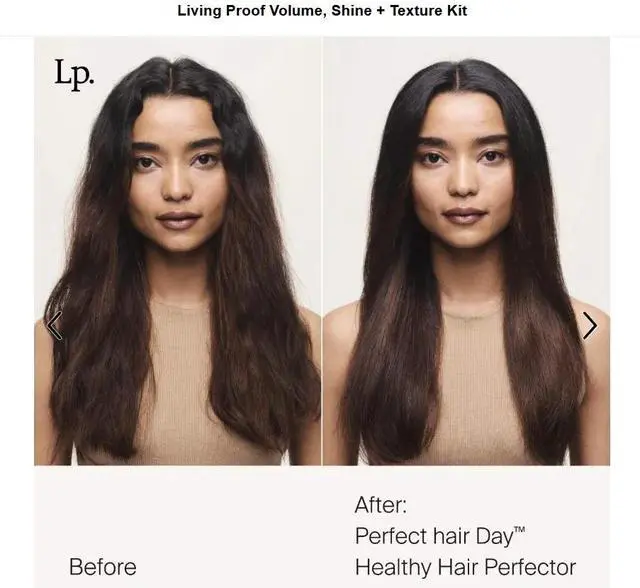Open the before and after product image
Screen dimensions: 640x588
[322, 312]
